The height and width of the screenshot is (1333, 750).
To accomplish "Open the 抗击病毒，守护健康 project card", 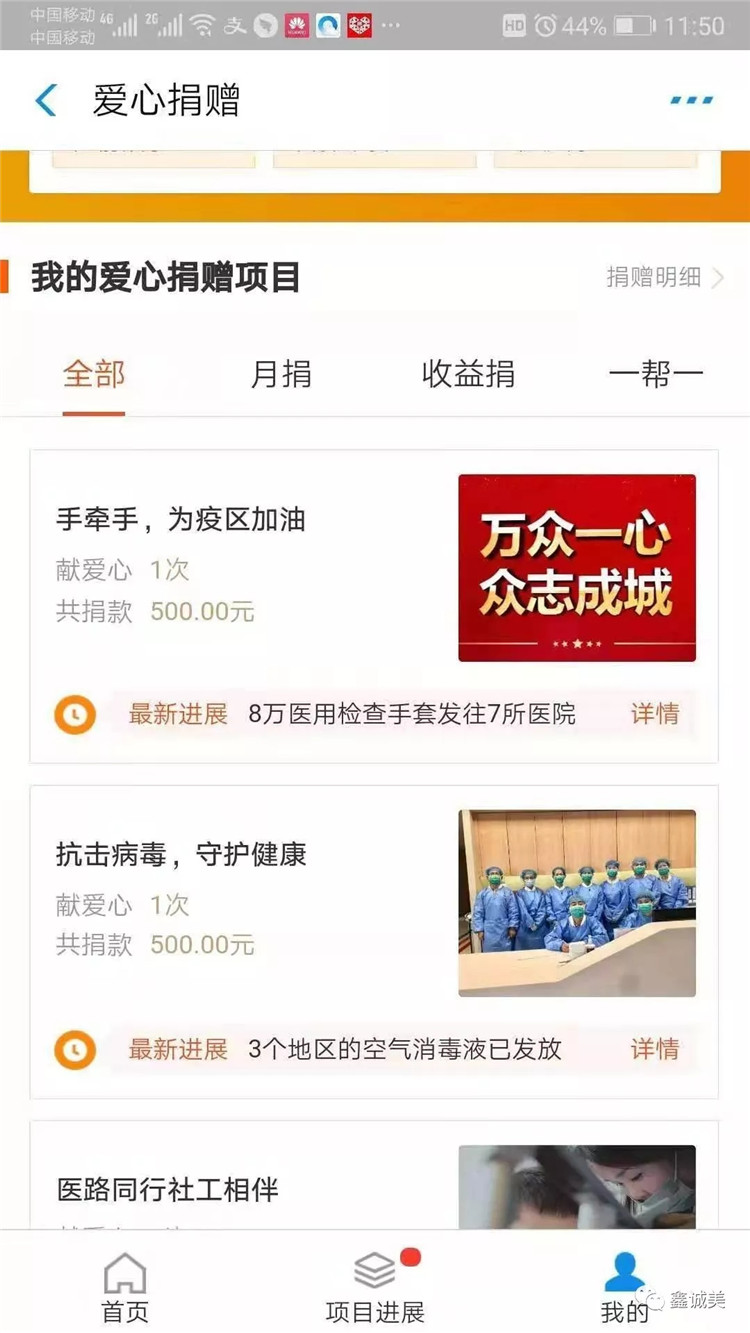I will tap(181, 855).
